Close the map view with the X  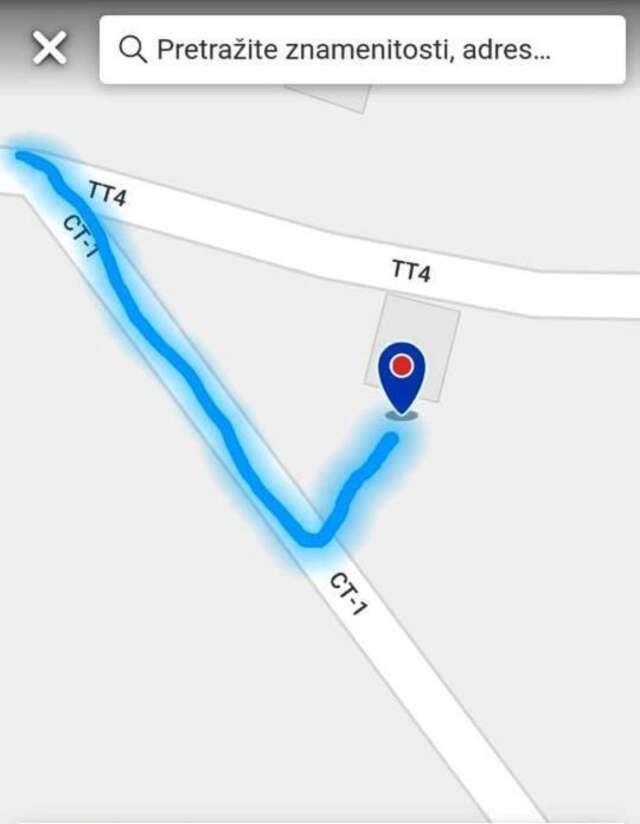click(49, 47)
